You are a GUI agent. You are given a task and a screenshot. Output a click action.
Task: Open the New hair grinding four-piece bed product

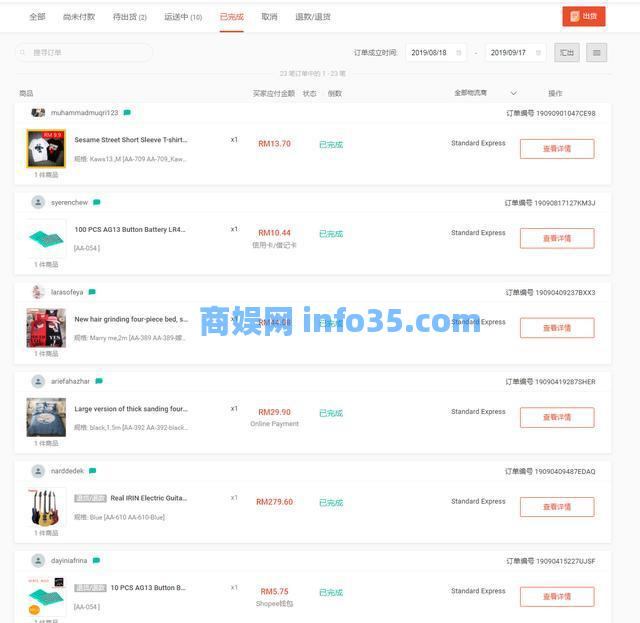click(x=130, y=319)
